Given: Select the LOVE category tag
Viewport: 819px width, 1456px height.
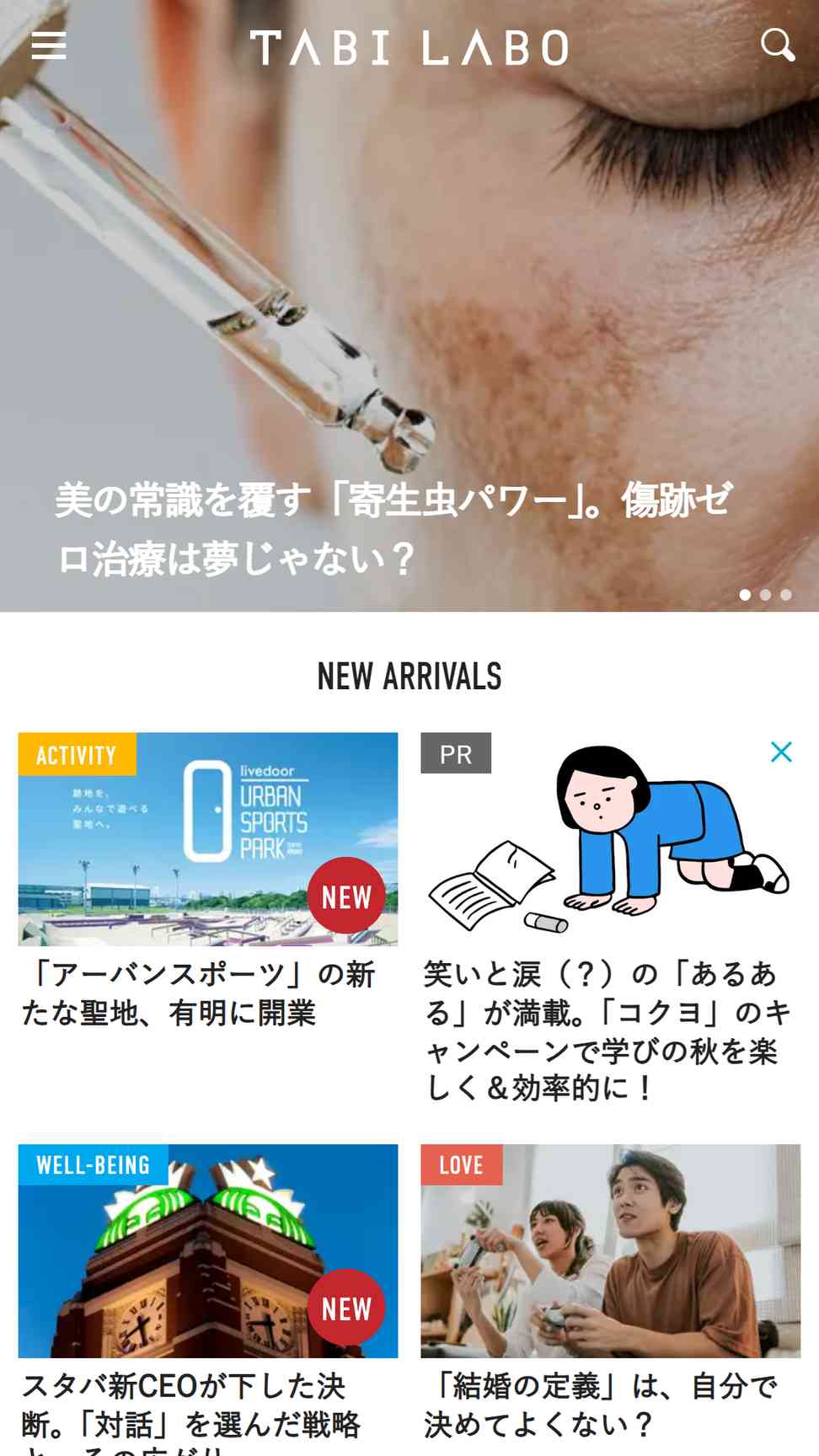Looking at the screenshot, I should (462, 1165).
